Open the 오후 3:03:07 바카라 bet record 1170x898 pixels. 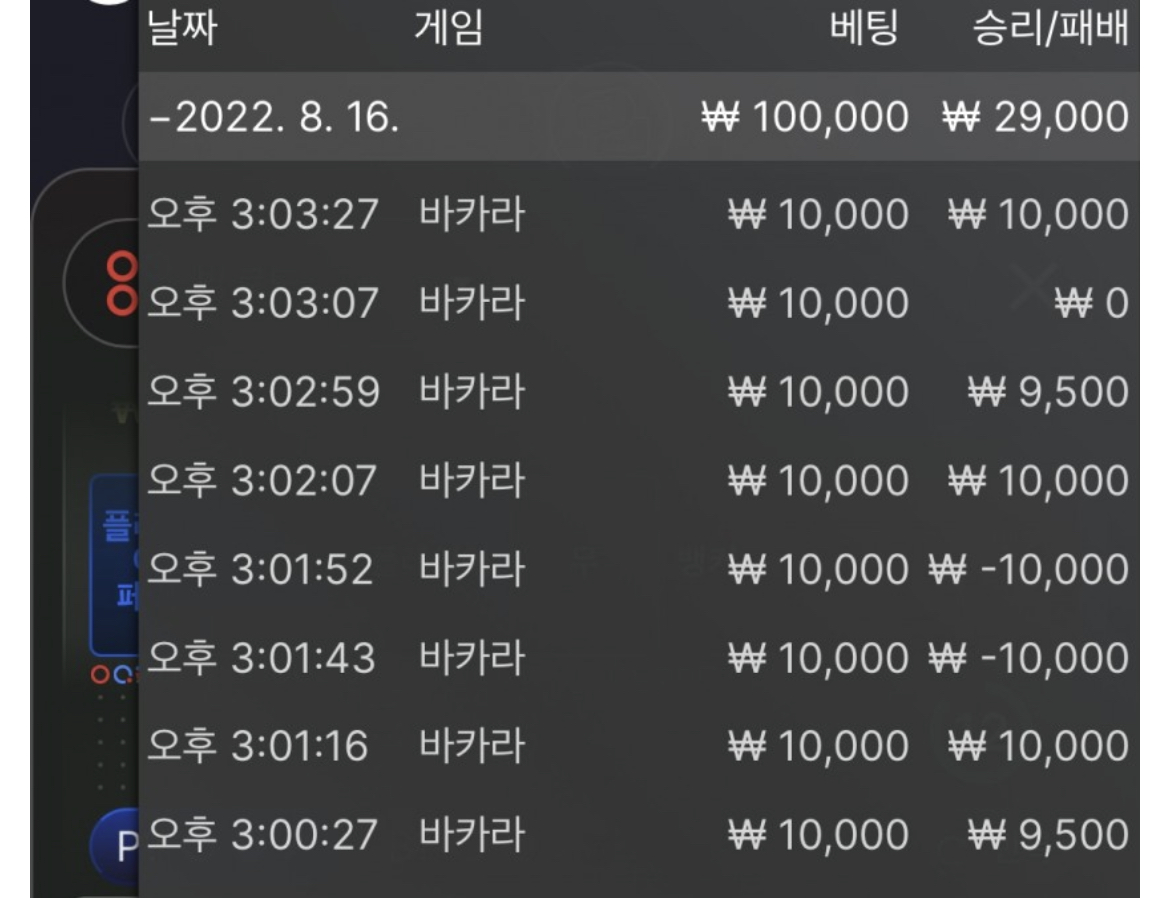tap(636, 303)
